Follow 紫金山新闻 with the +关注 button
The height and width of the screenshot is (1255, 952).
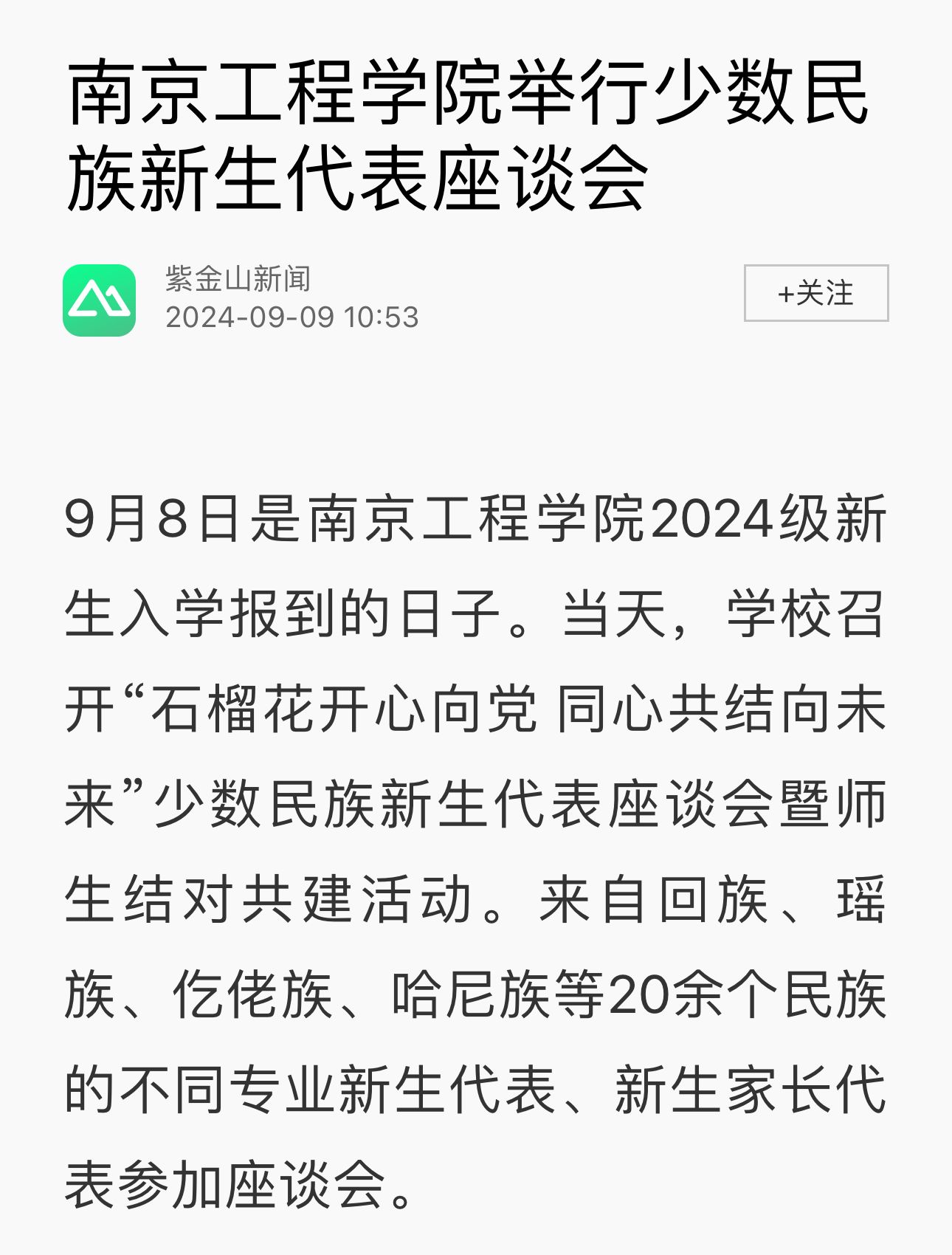(x=815, y=293)
